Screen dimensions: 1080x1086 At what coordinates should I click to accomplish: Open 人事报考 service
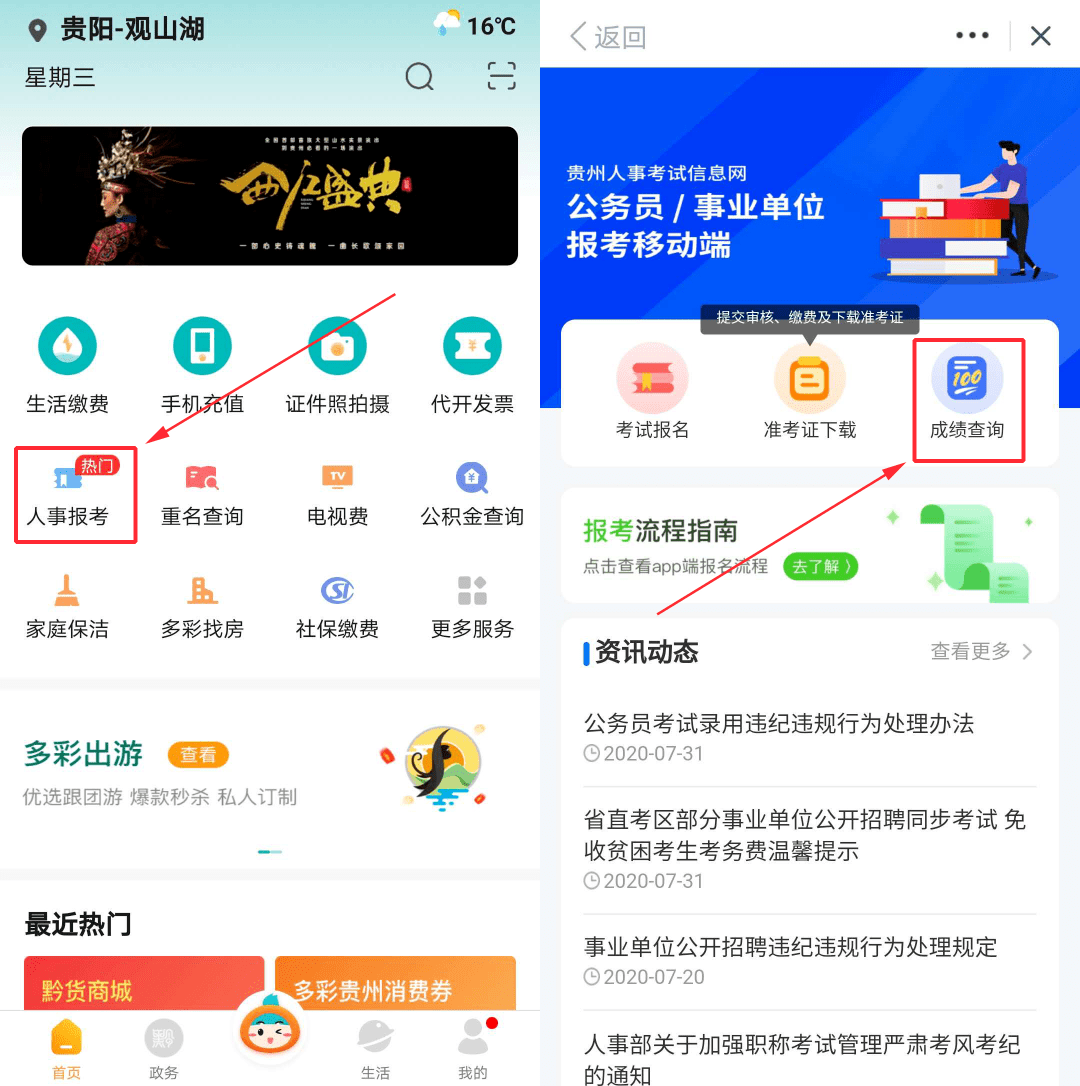point(68,495)
